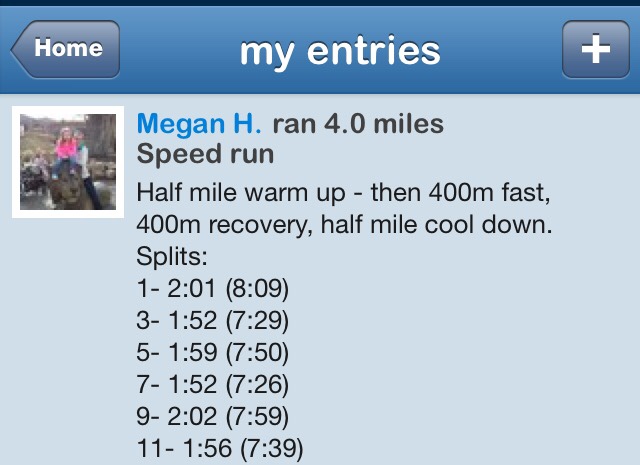Go back to Home

coord(66,49)
